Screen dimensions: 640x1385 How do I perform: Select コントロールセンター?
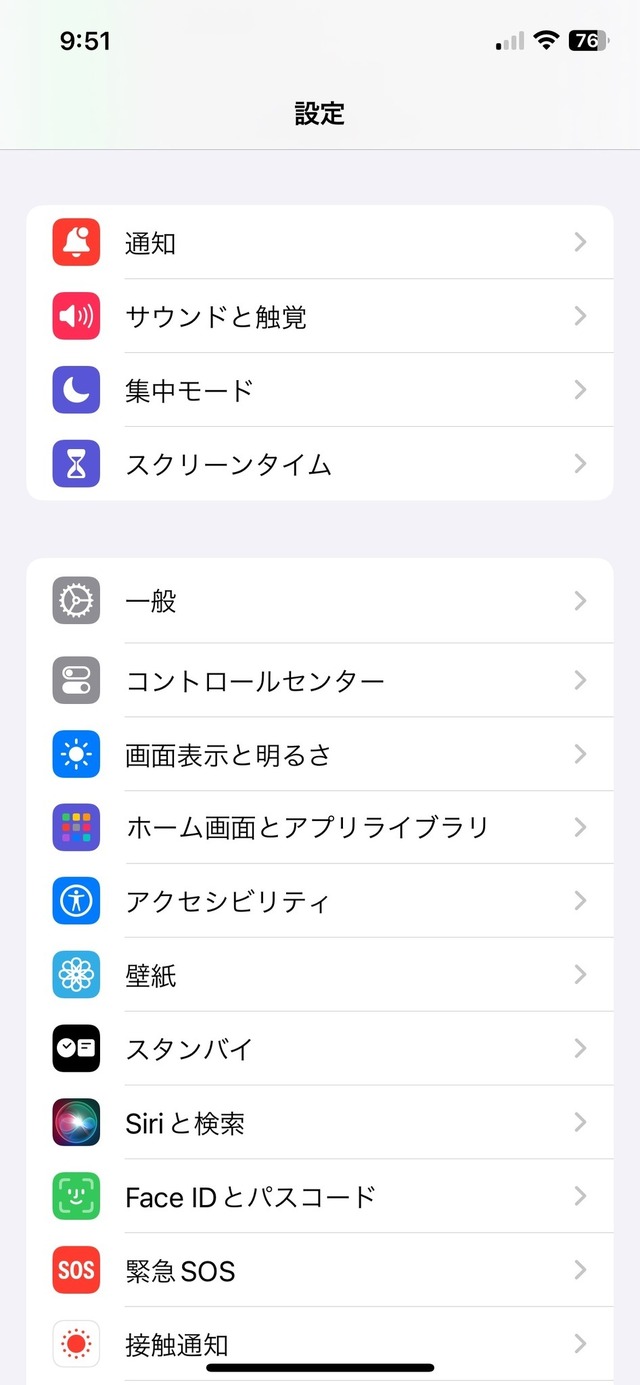(x=319, y=680)
